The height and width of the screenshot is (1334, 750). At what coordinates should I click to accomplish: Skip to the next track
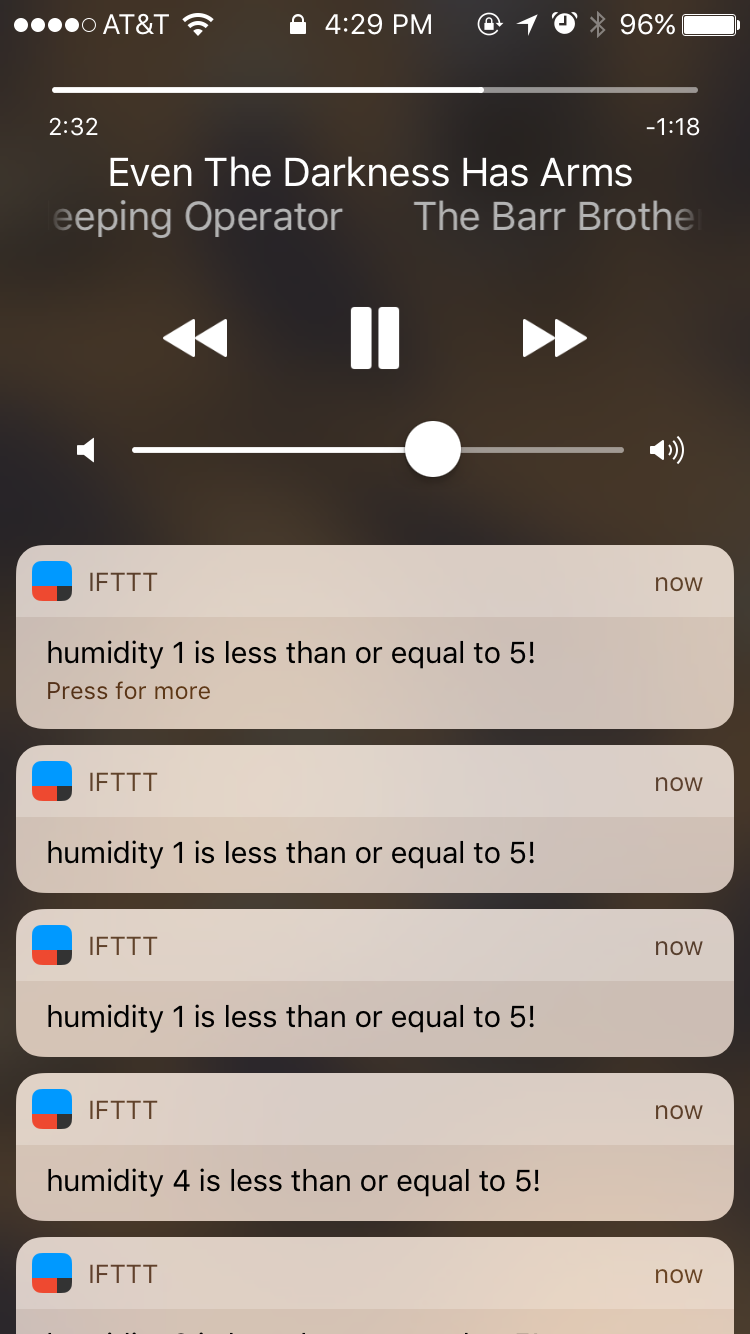554,338
